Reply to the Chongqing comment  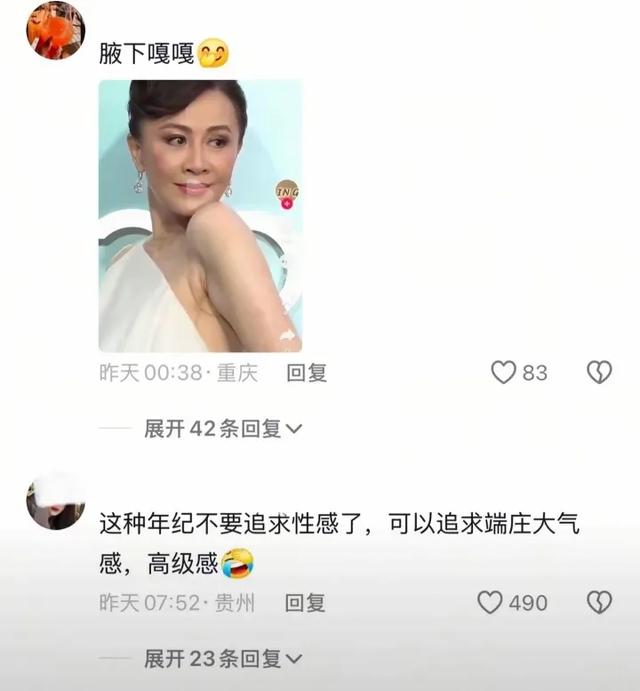306,373
